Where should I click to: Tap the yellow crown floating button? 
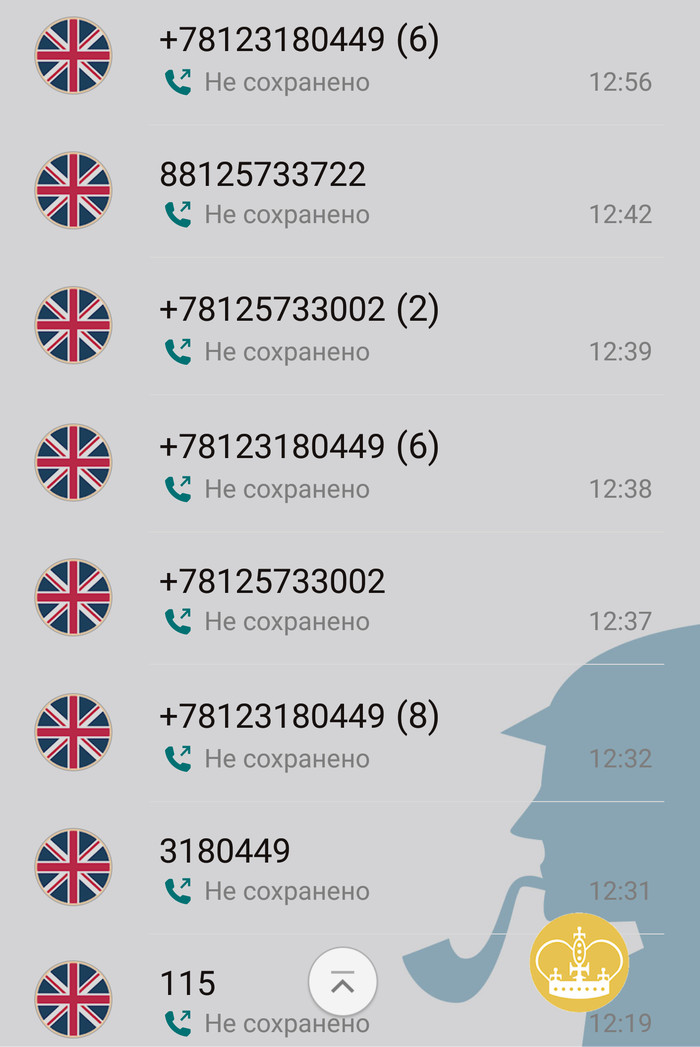pos(578,962)
